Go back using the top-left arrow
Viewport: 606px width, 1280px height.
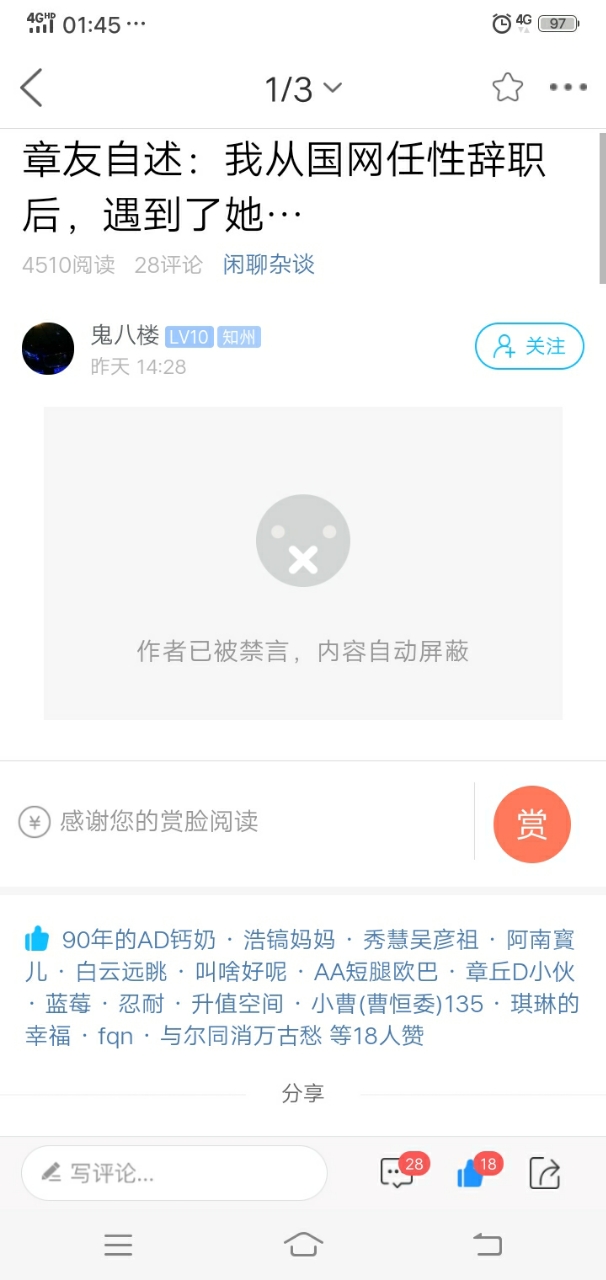32,88
